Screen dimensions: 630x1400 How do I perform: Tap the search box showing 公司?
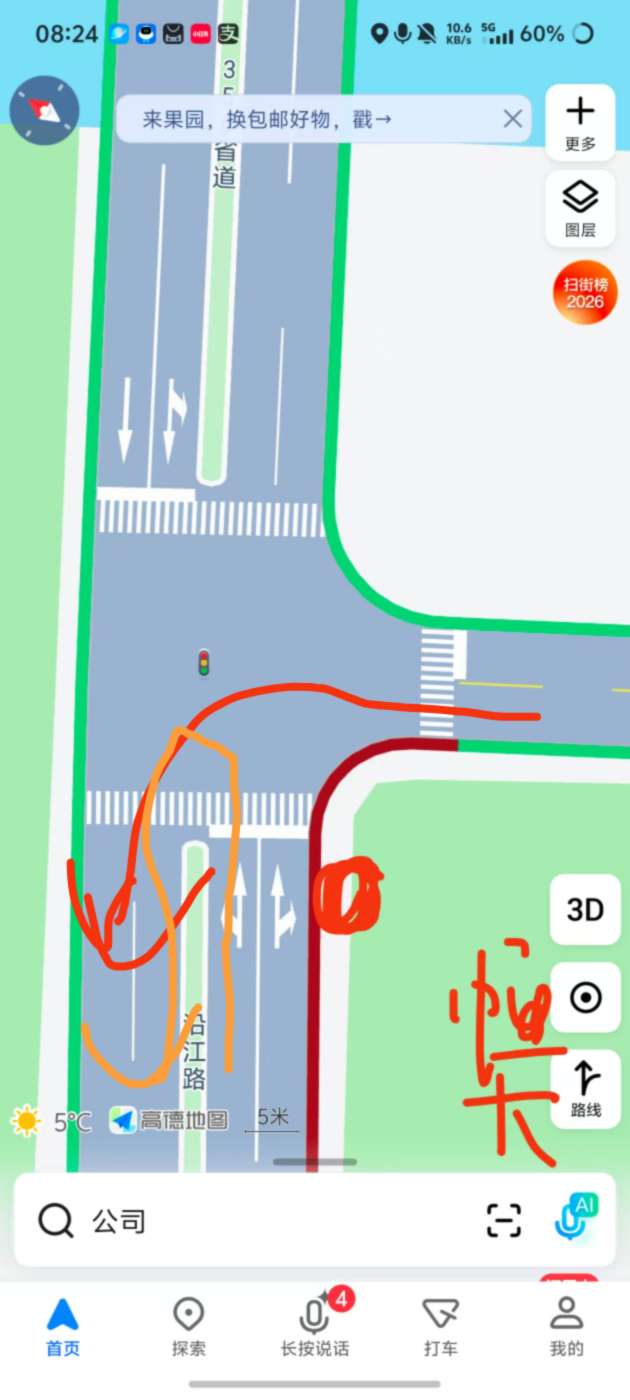point(250,1221)
